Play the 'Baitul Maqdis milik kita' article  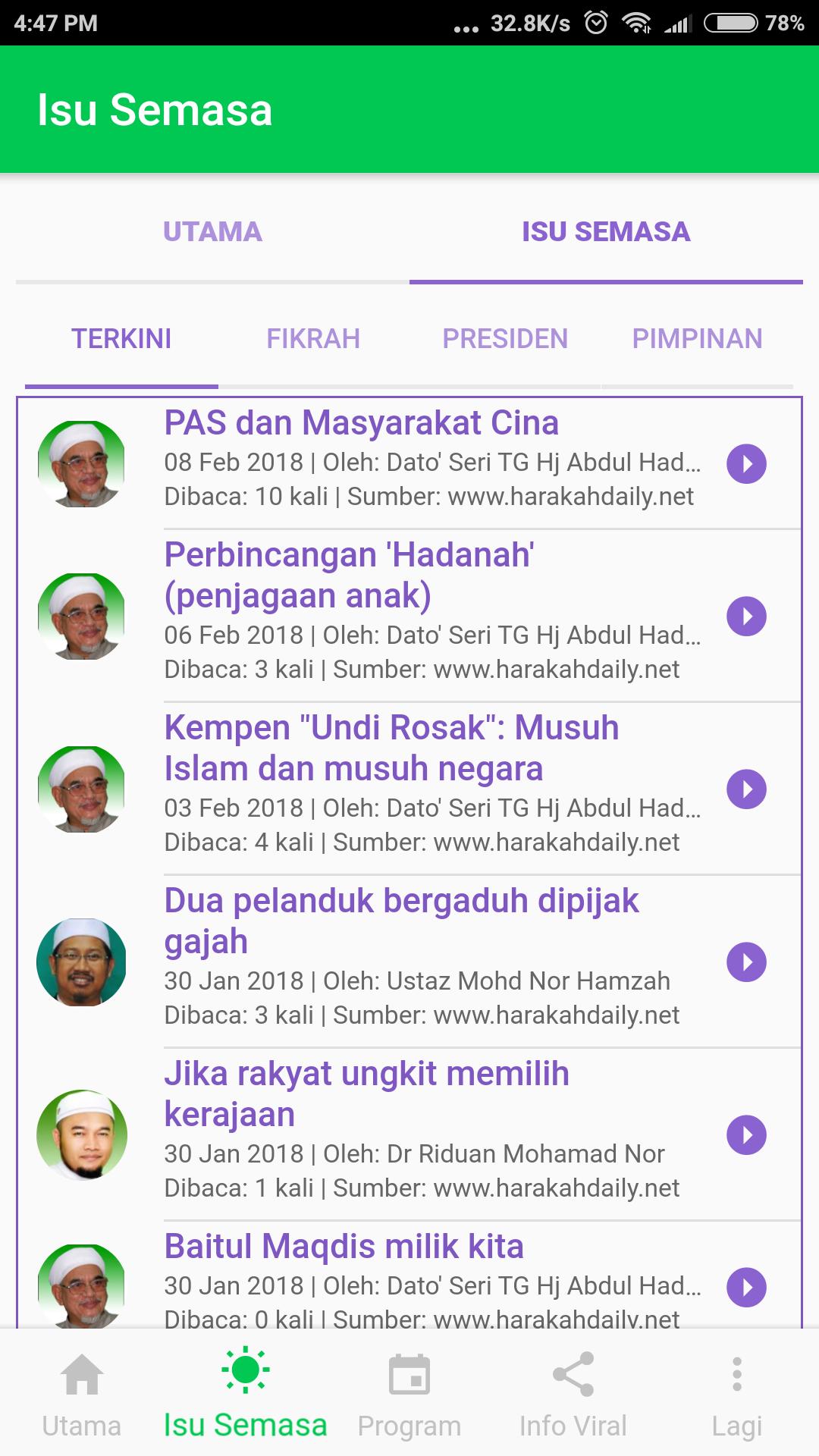[x=748, y=1285]
